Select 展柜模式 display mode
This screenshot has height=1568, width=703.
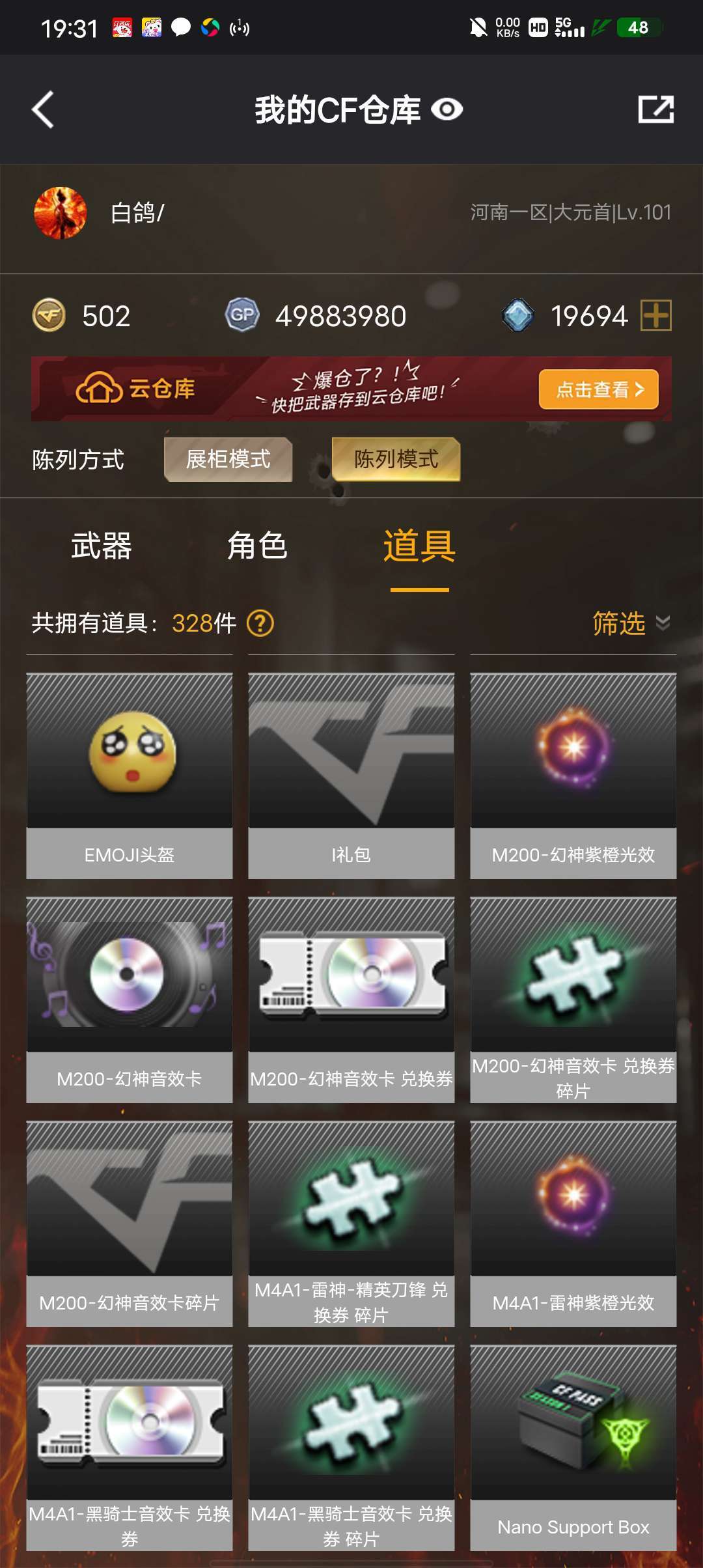[228, 459]
